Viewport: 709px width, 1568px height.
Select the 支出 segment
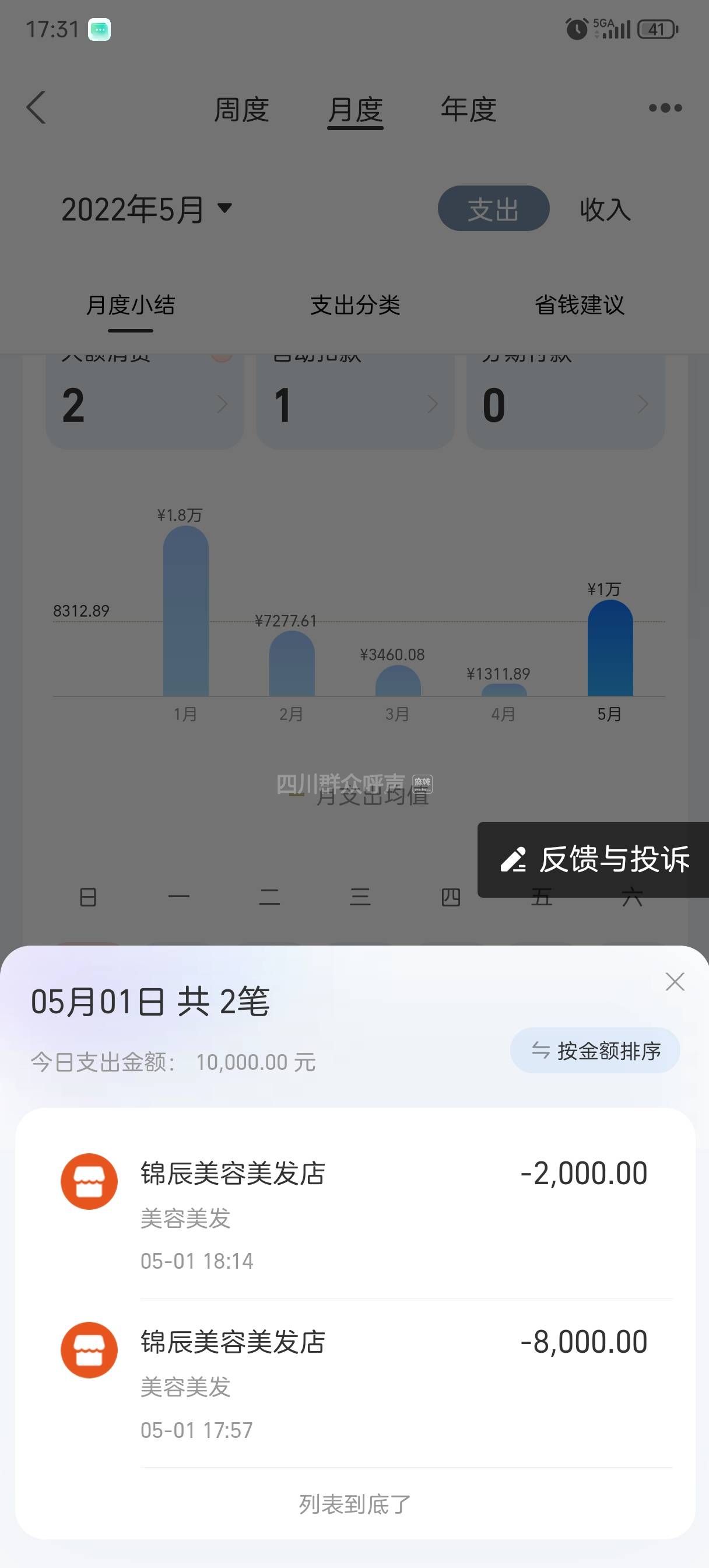click(493, 209)
